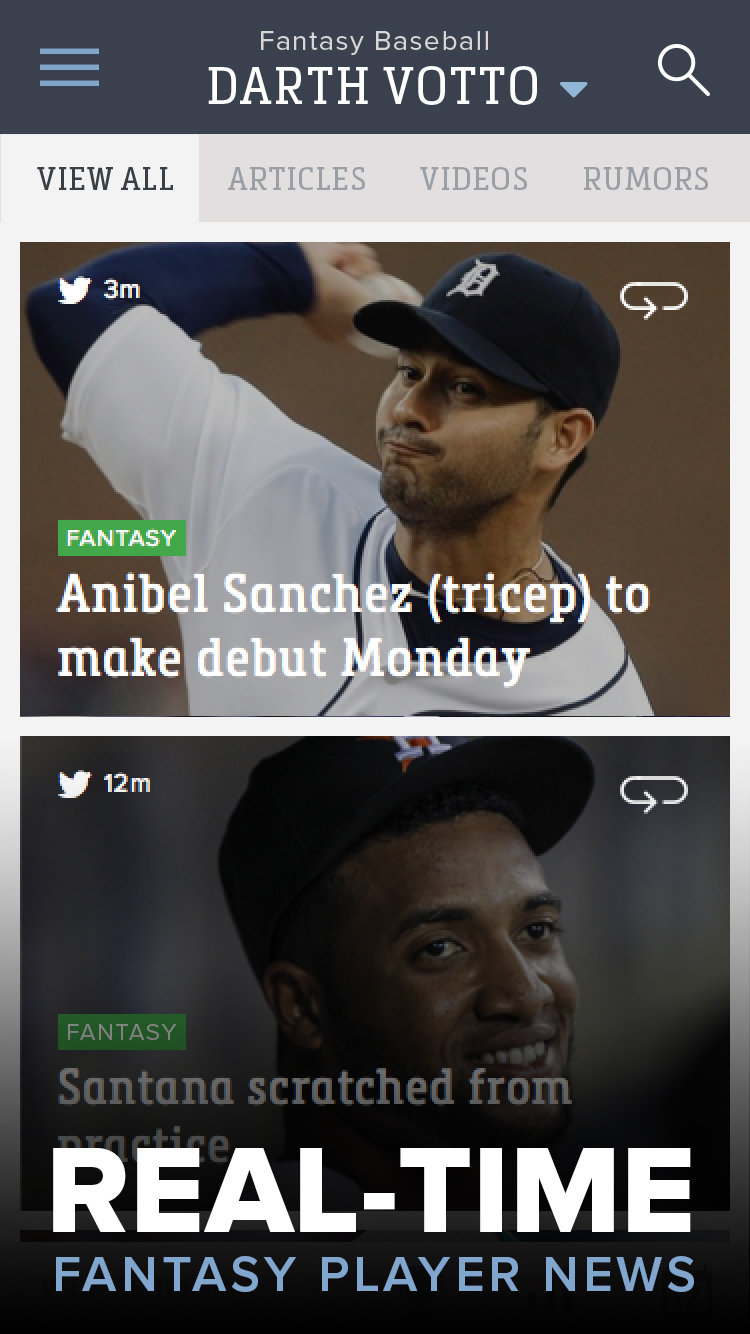Share the Santana story via share icon

tap(654, 792)
